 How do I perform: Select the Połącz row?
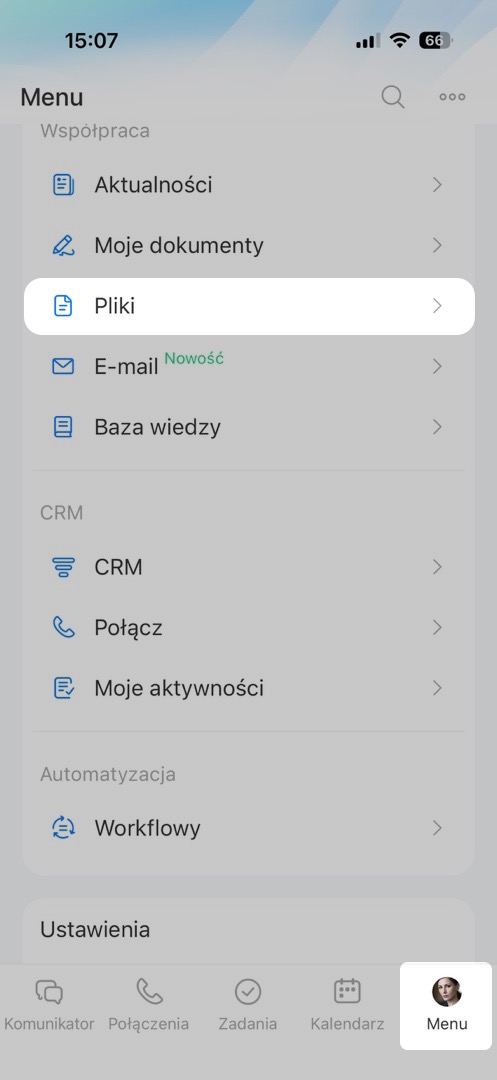coord(248,627)
